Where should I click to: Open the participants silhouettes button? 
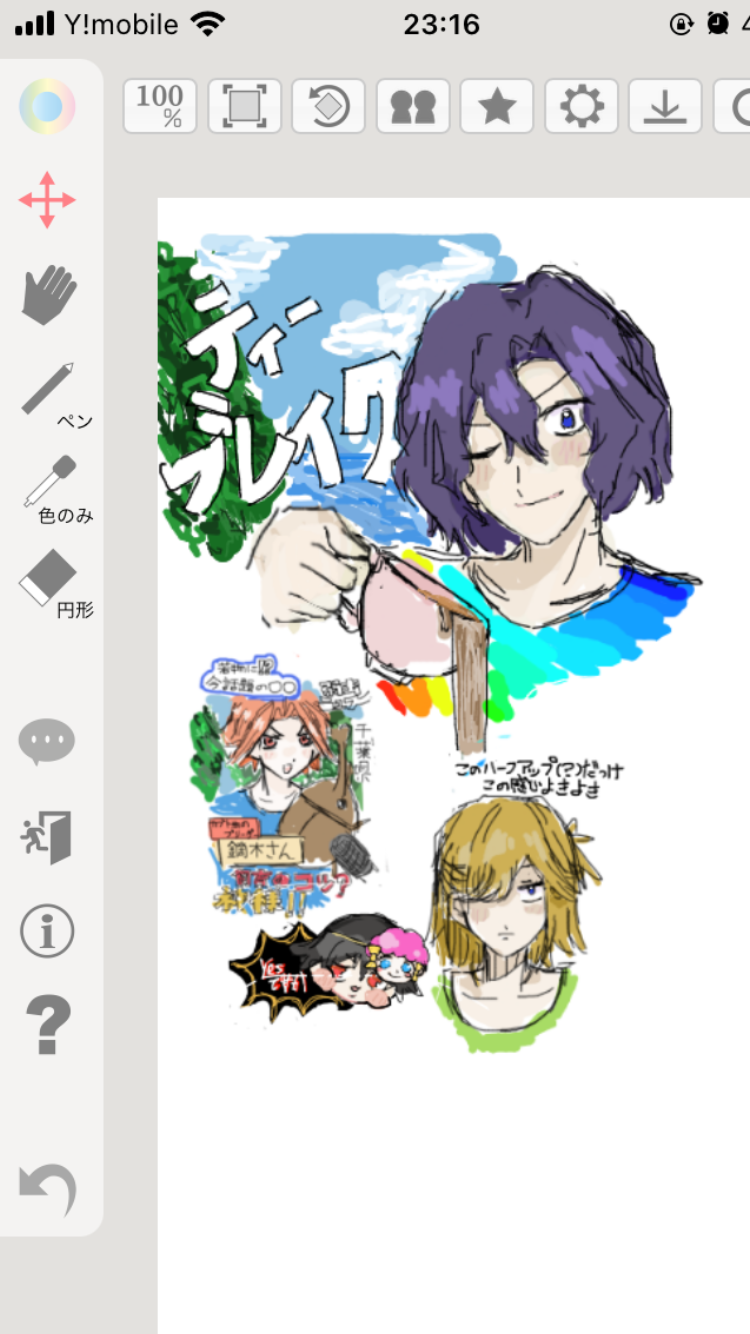413,105
